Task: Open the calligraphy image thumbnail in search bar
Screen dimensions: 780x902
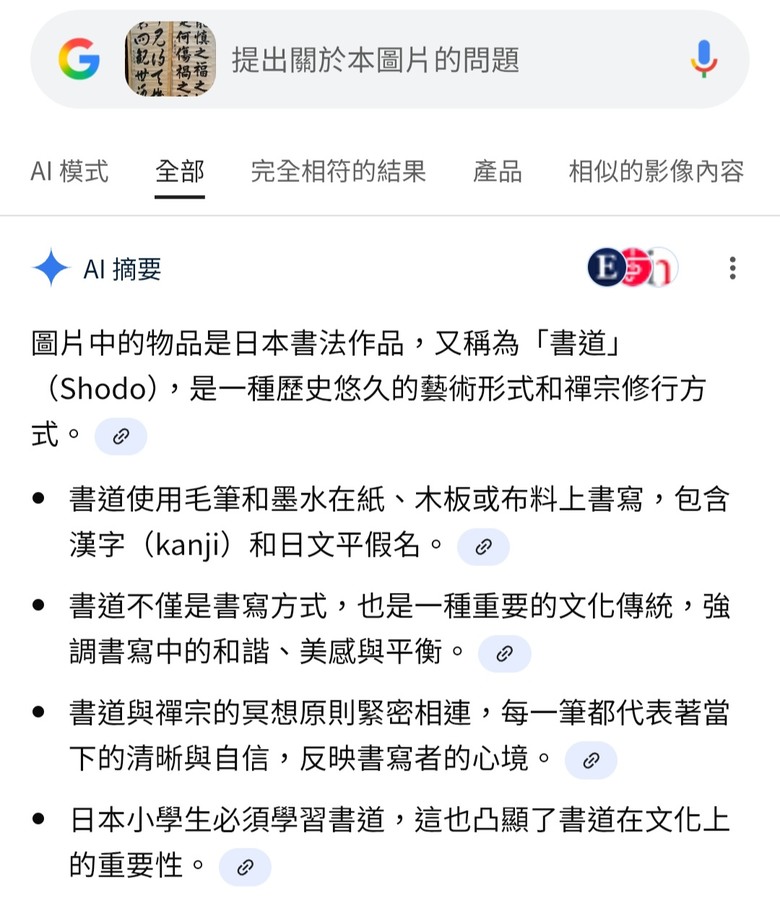Action: [170, 60]
